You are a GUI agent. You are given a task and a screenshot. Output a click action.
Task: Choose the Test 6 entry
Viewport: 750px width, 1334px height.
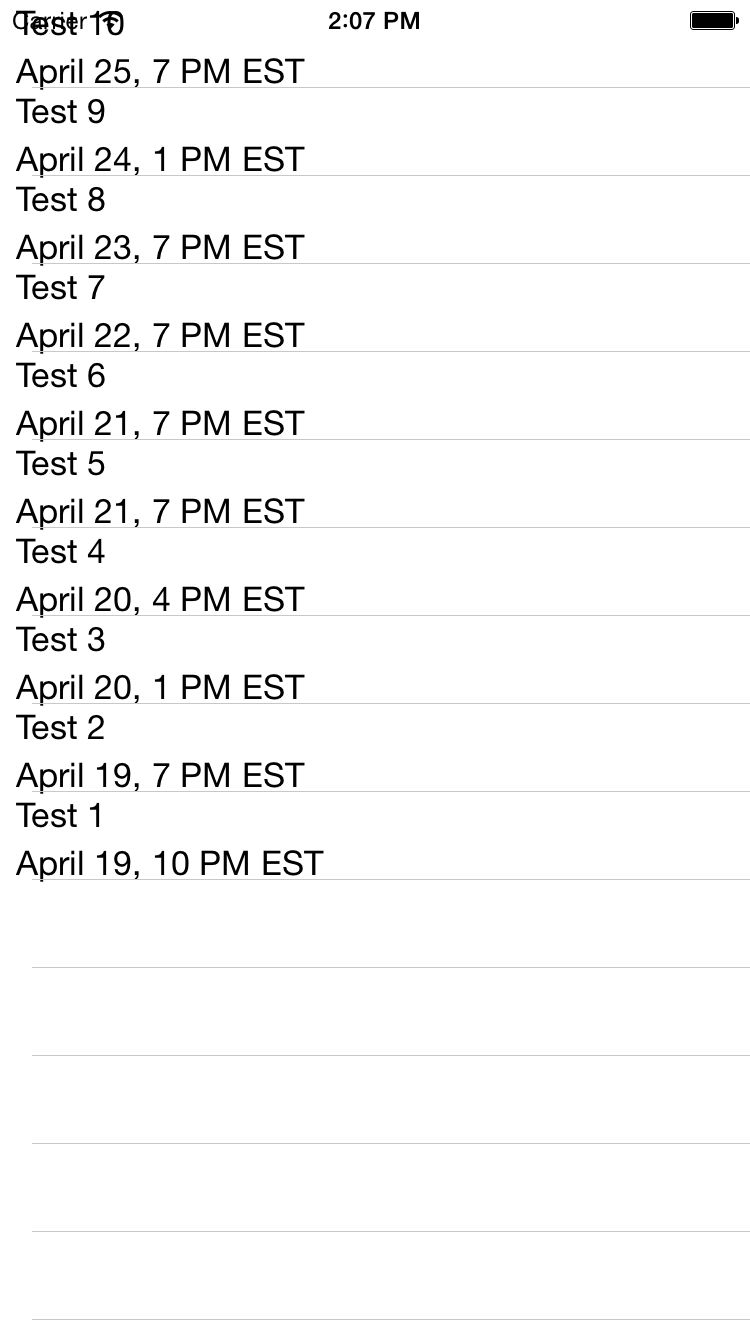pyautogui.click(x=375, y=396)
